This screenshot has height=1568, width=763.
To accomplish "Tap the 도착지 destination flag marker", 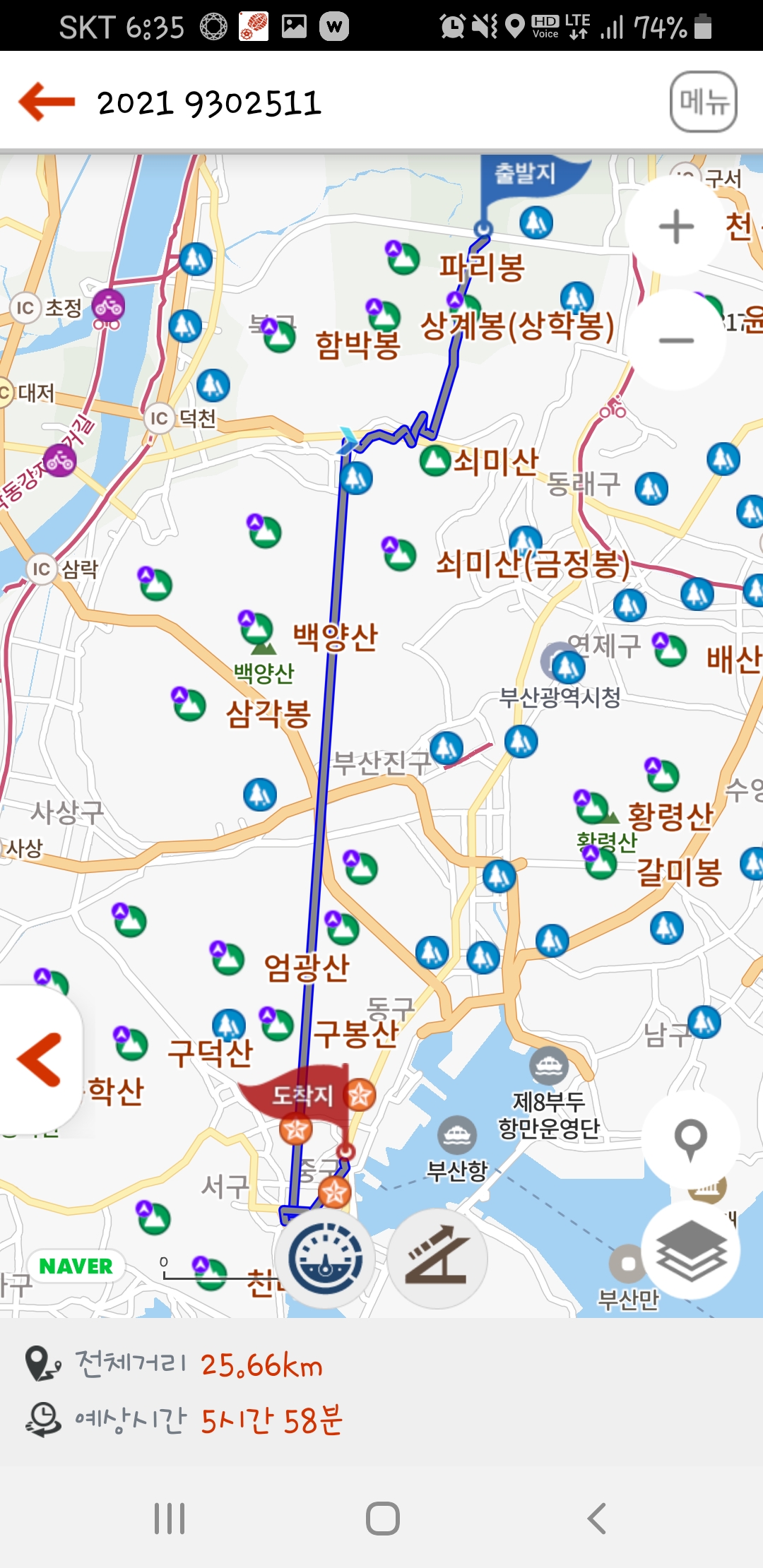I will [x=302, y=1095].
